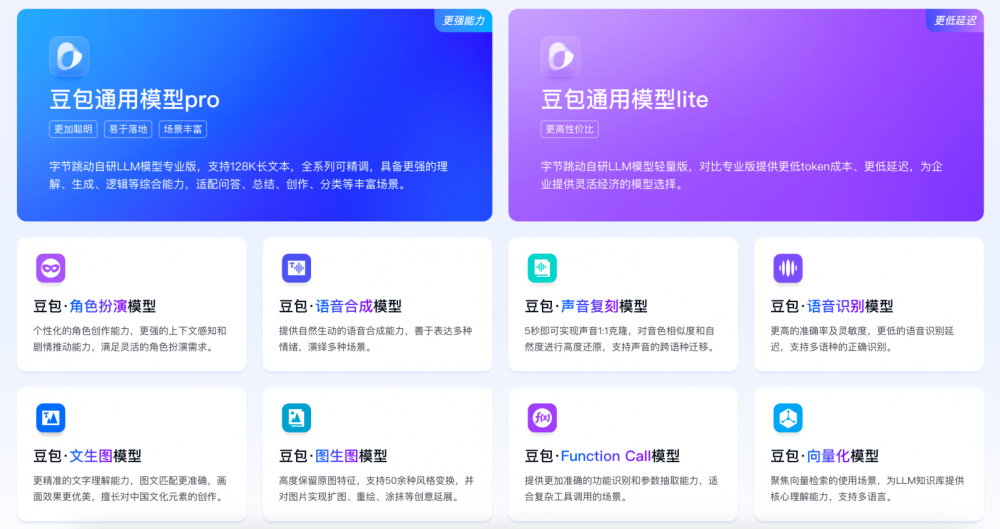
Task: Select the 豆包·角色扮演模型 card
Action: tap(131, 305)
